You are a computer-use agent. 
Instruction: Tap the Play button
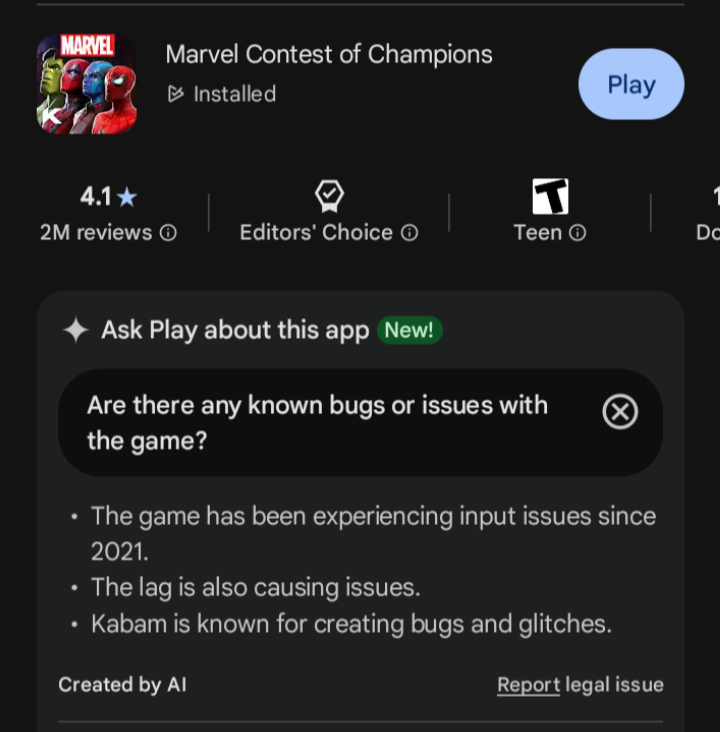631,85
